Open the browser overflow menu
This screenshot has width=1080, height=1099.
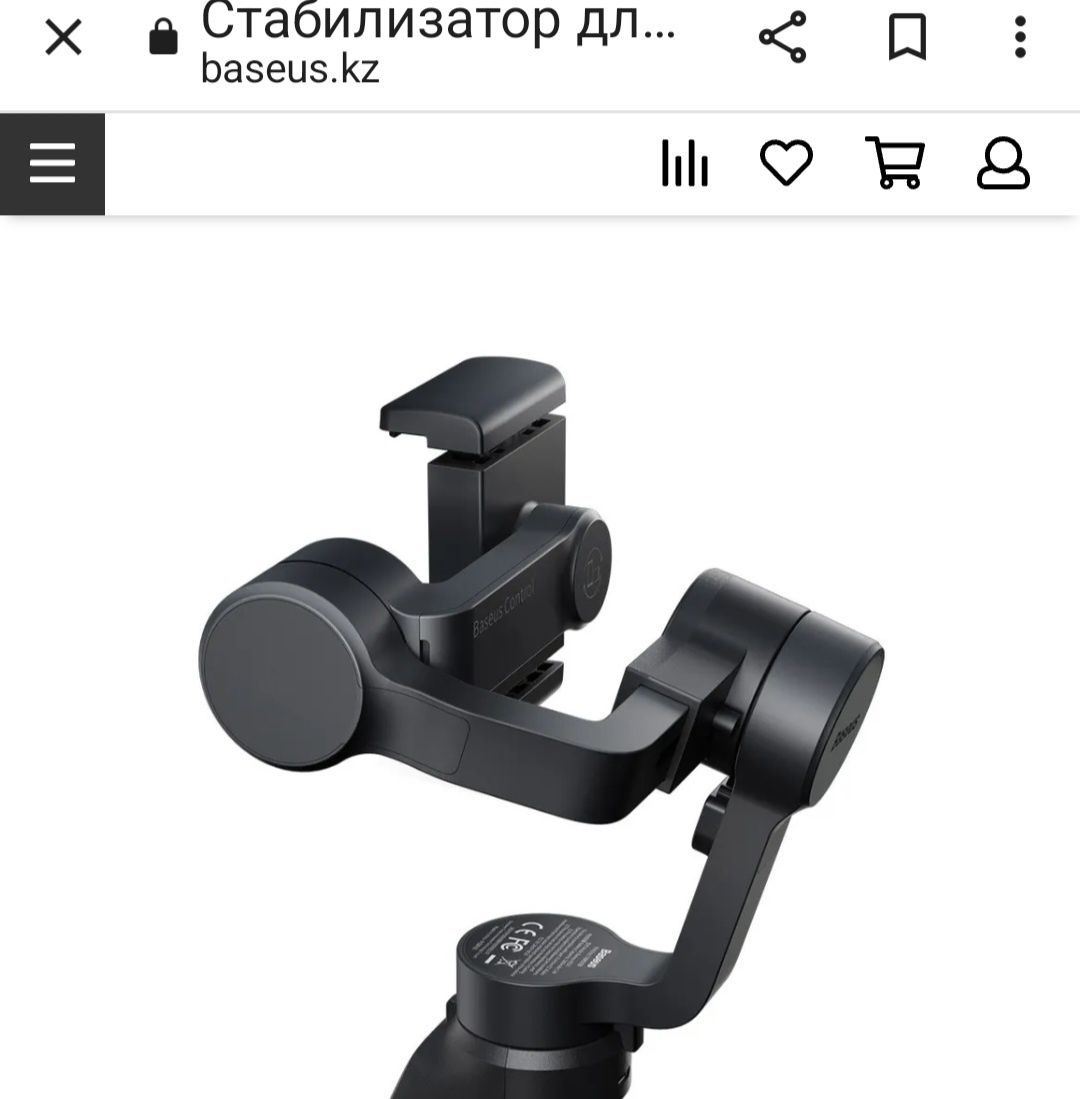click(x=1019, y=39)
